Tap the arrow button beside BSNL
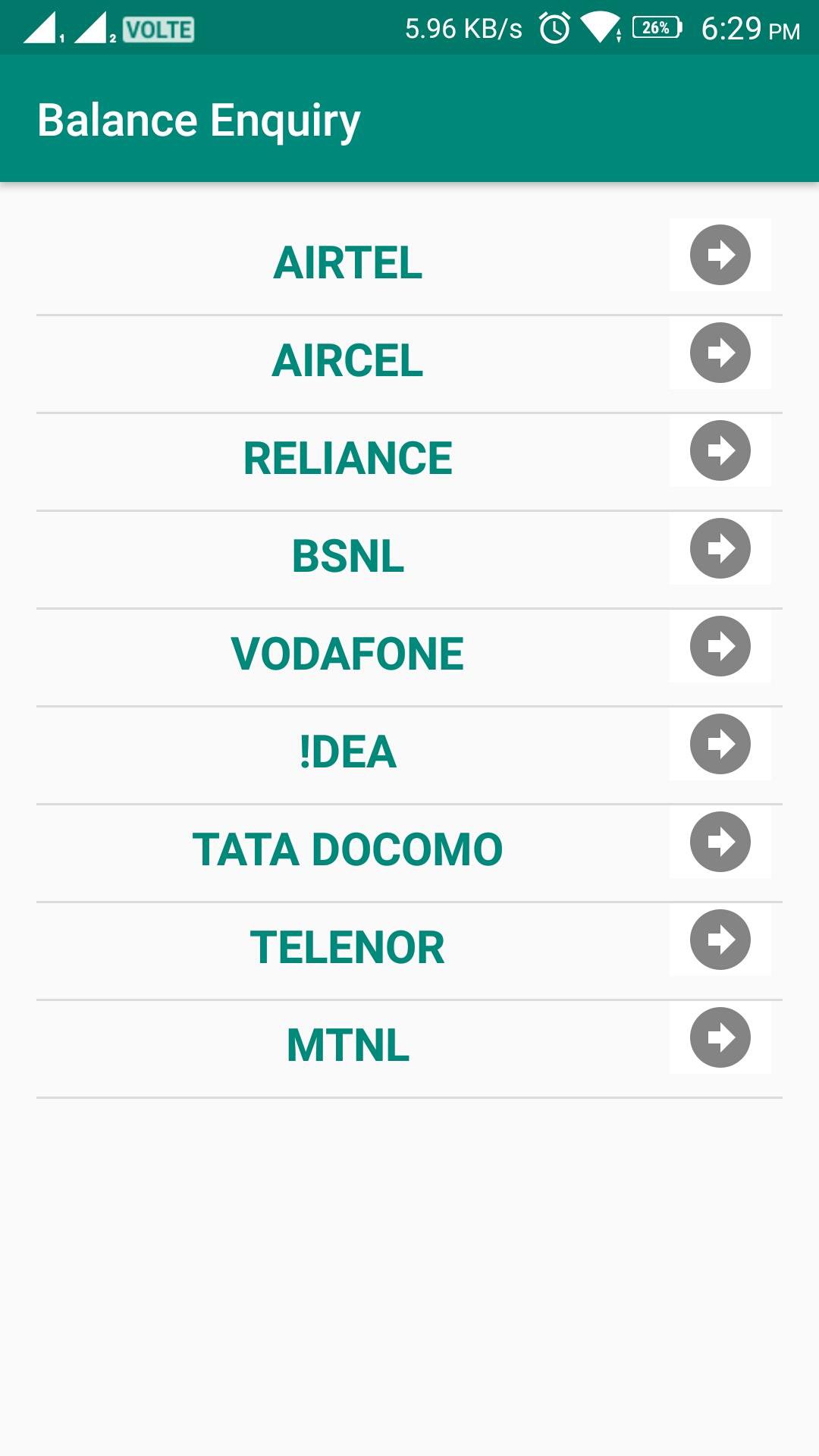The height and width of the screenshot is (1456, 819). click(720, 548)
